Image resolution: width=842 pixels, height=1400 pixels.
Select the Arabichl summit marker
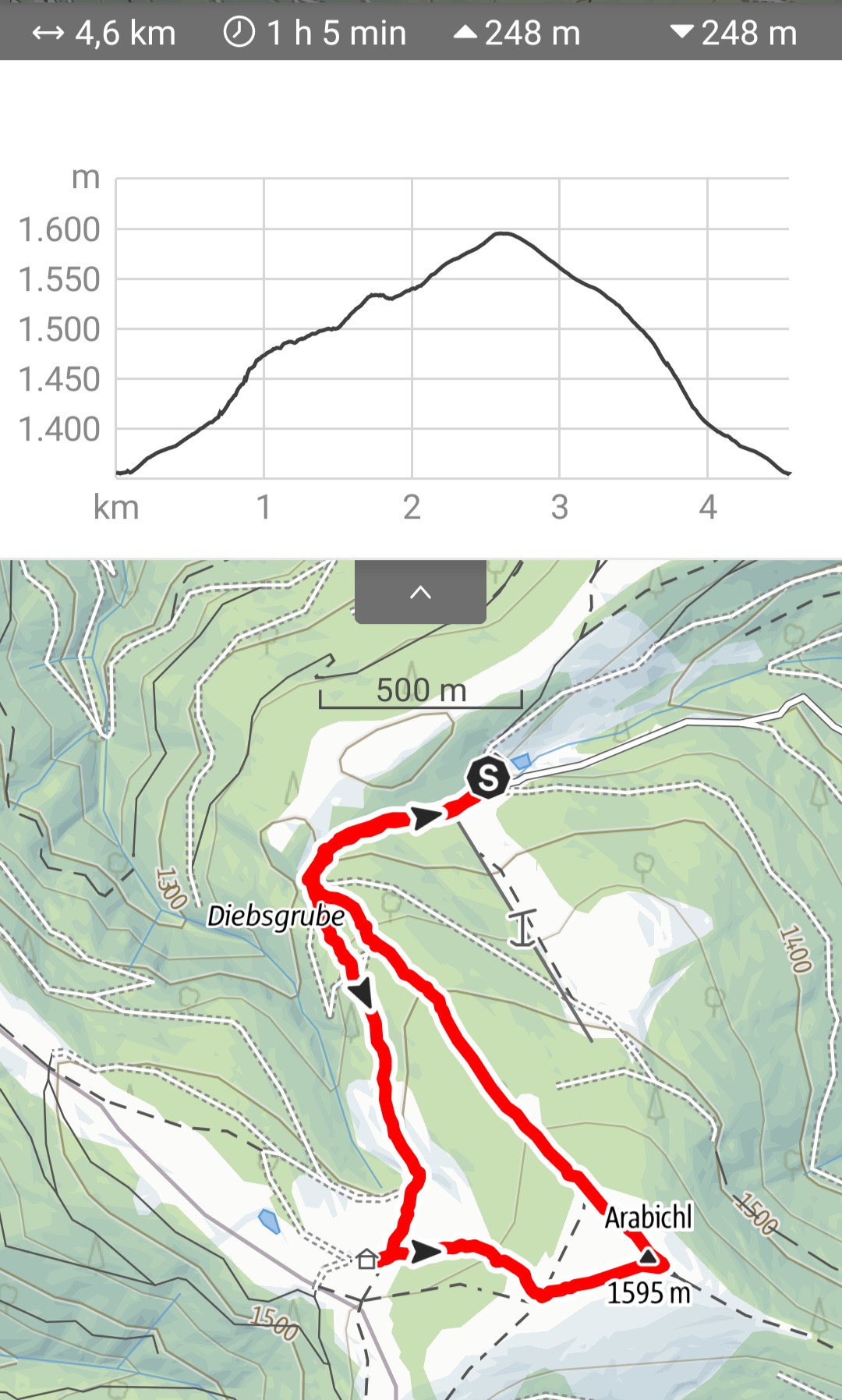[649, 1256]
